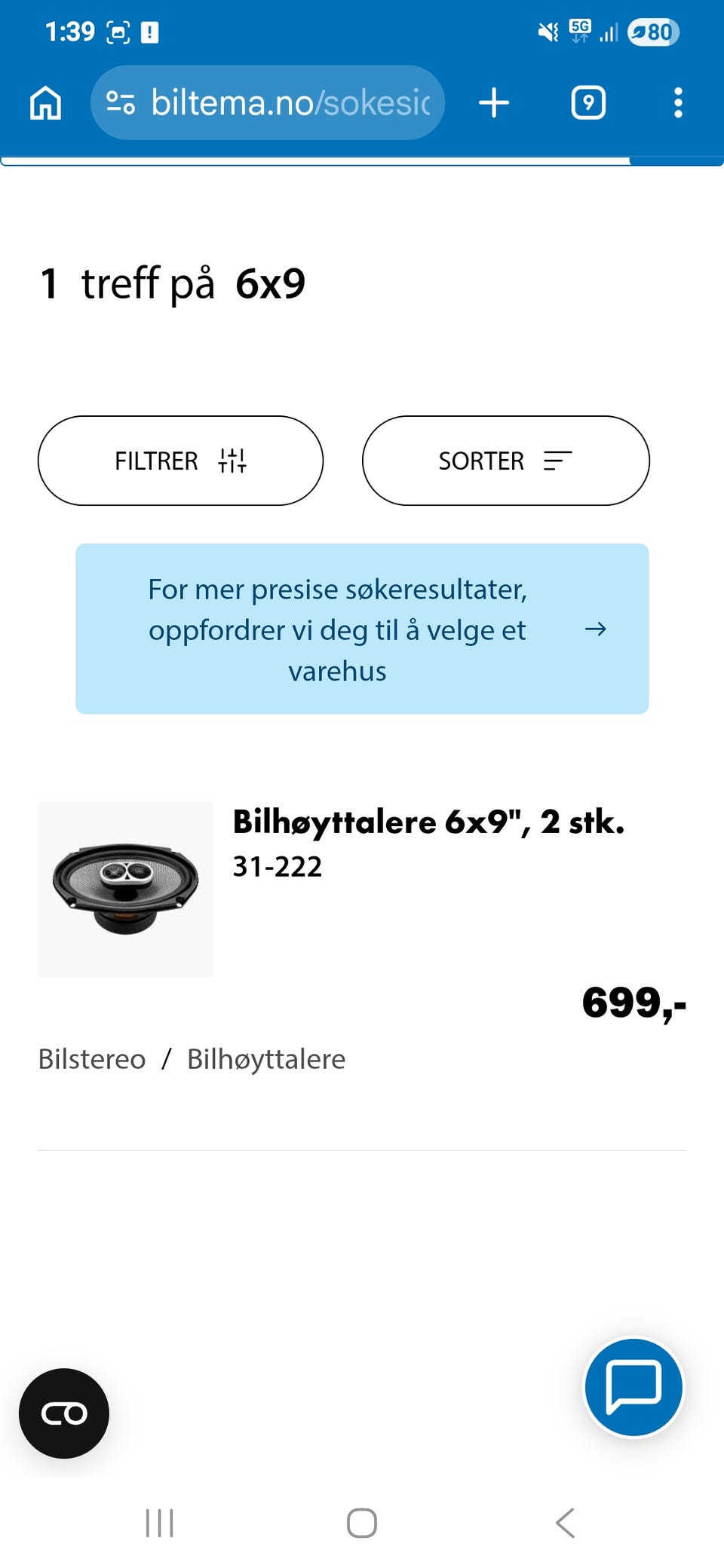Tap the Android home navigation circle
724x1568 pixels.
click(x=362, y=1522)
